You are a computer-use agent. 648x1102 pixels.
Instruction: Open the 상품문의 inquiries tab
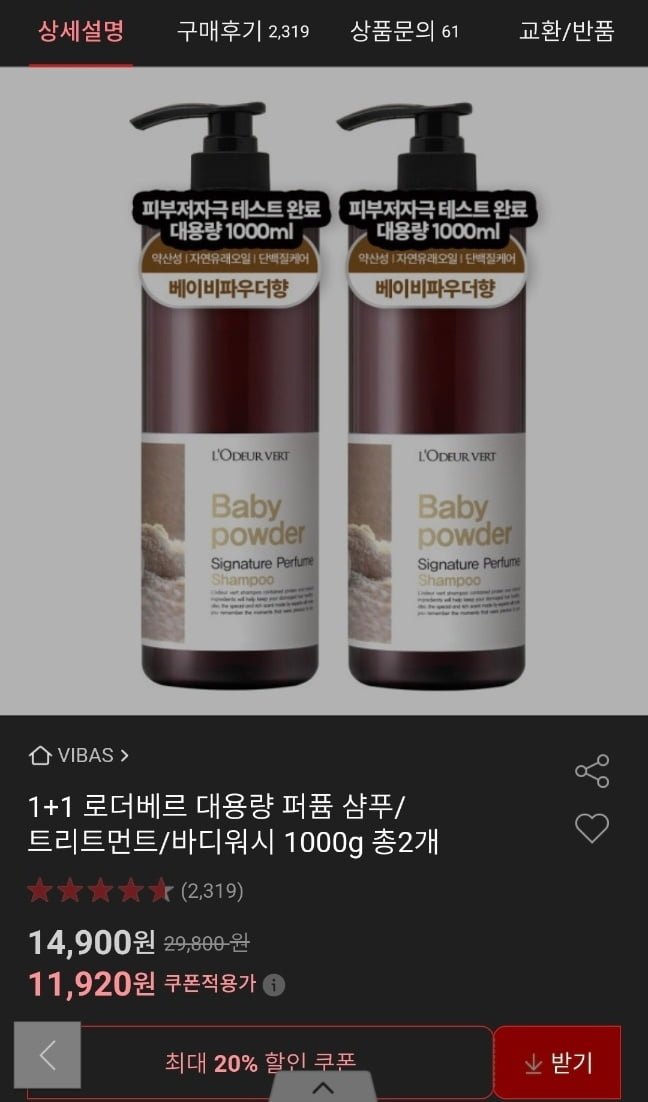(x=404, y=32)
